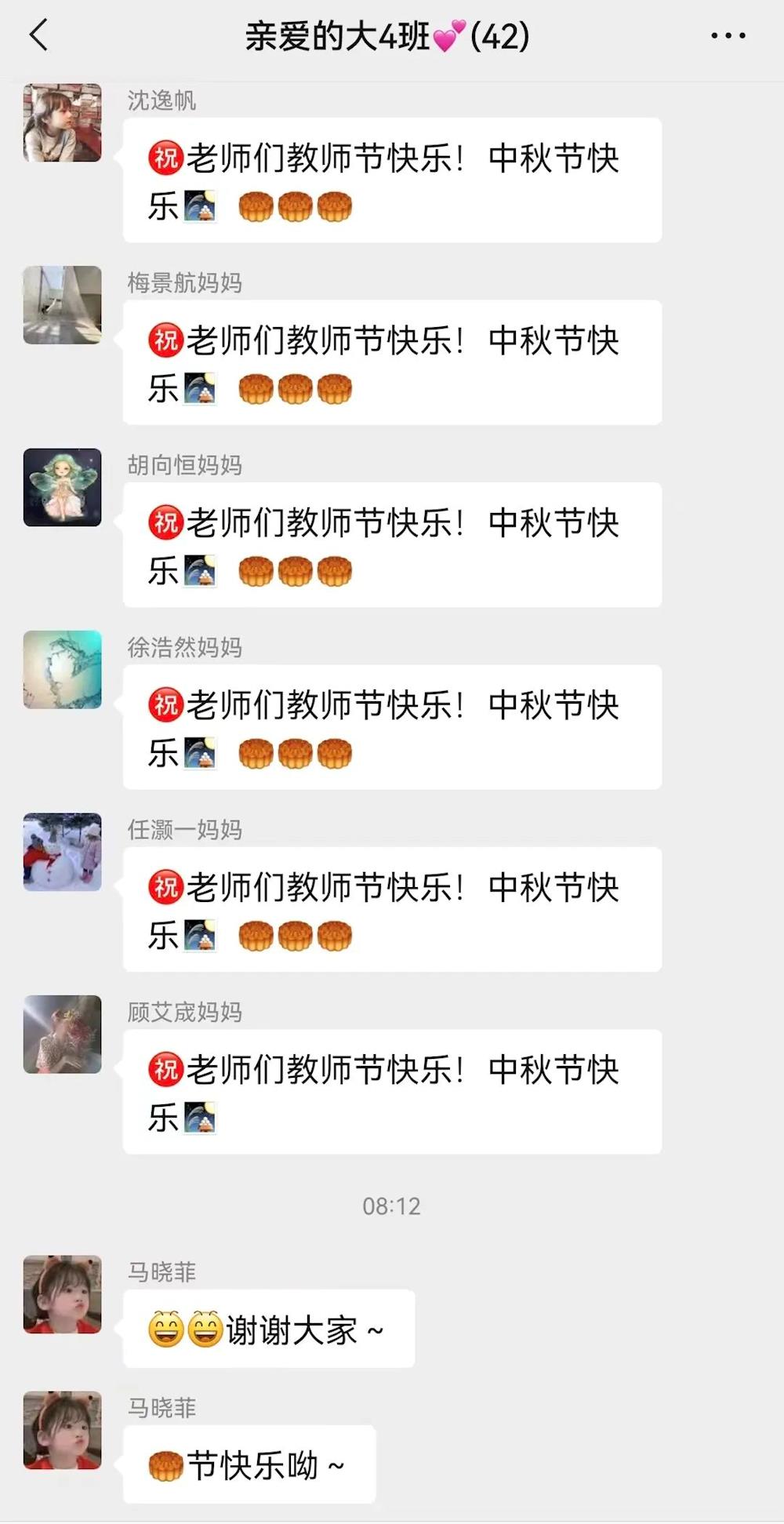View 顾艾宬妈妈's profile avatar

point(63,1034)
